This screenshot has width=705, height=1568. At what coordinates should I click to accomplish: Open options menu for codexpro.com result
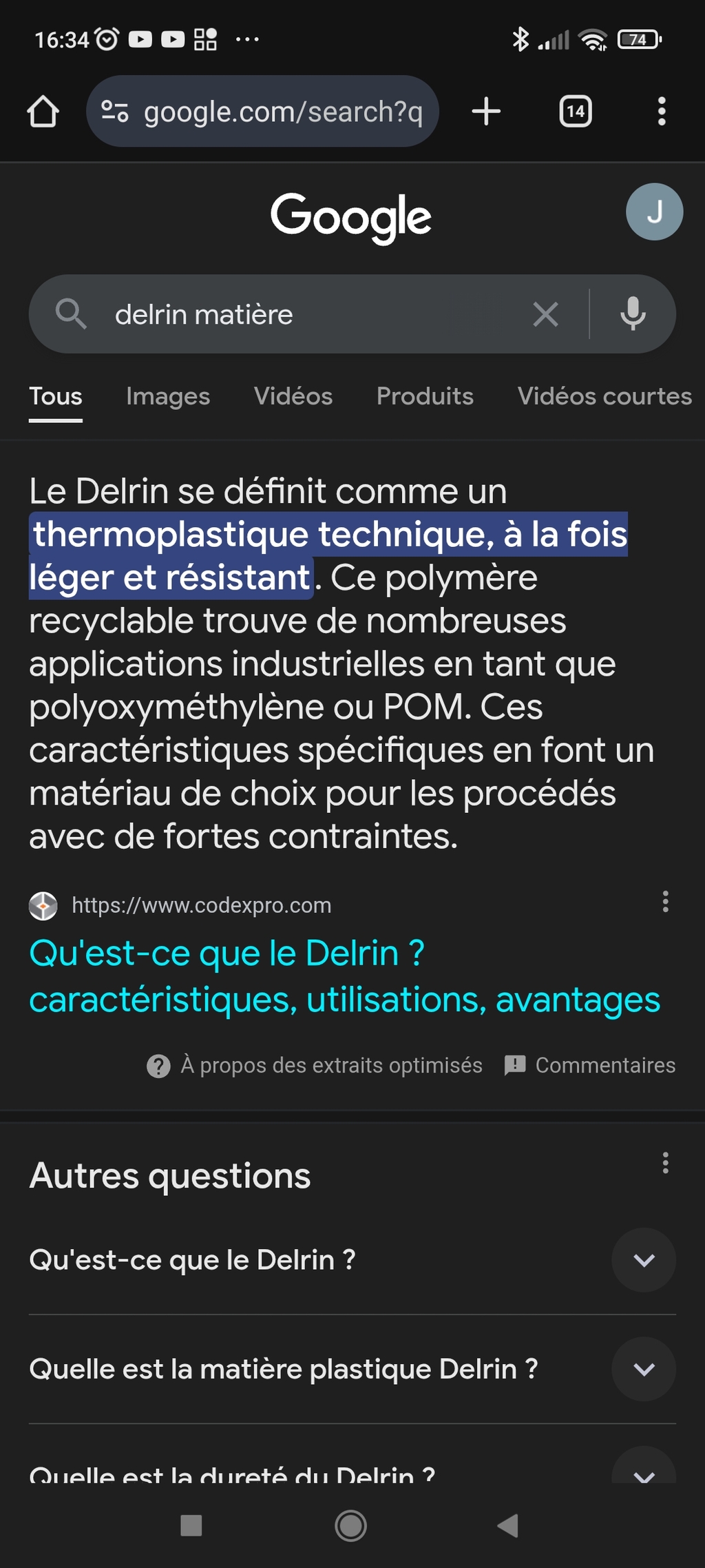coord(665,902)
